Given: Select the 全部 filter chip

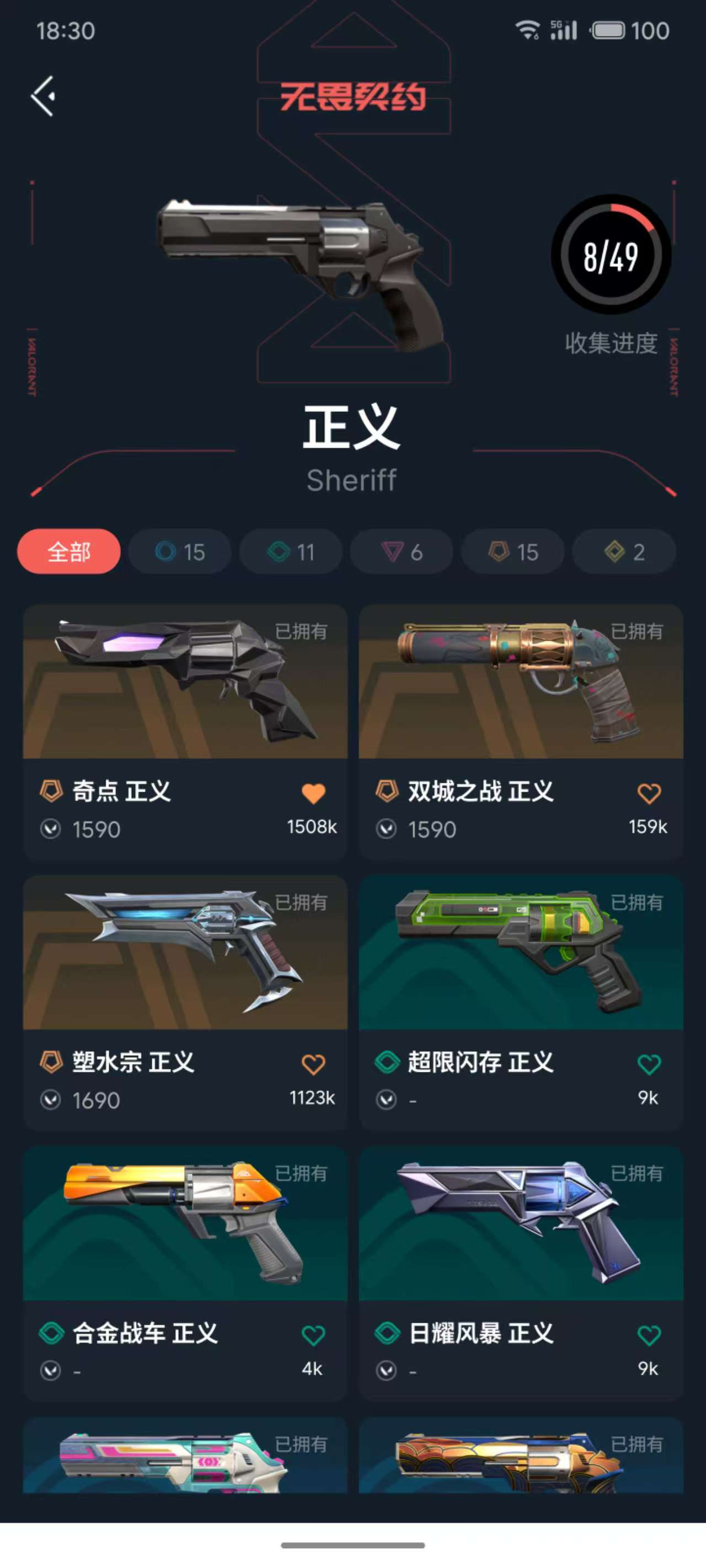Looking at the screenshot, I should pos(69,551).
